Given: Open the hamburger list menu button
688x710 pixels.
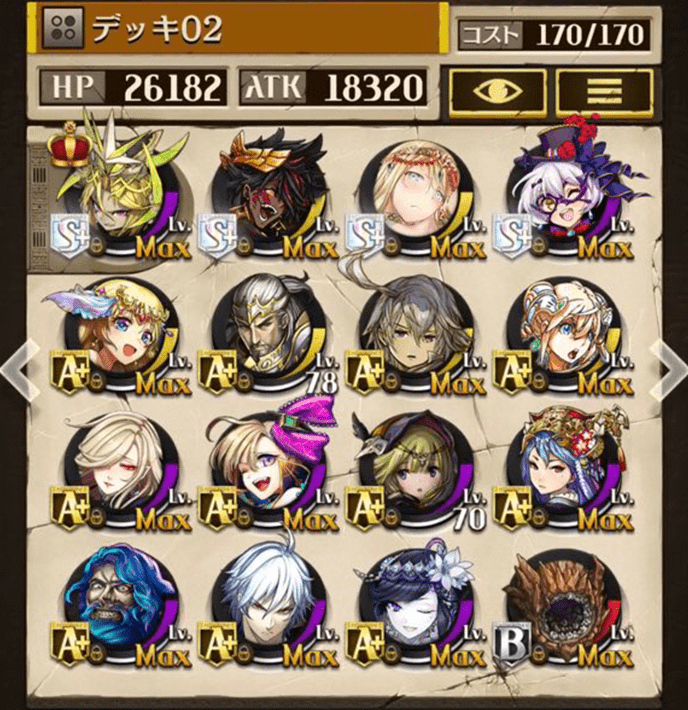Looking at the screenshot, I should point(604,90).
